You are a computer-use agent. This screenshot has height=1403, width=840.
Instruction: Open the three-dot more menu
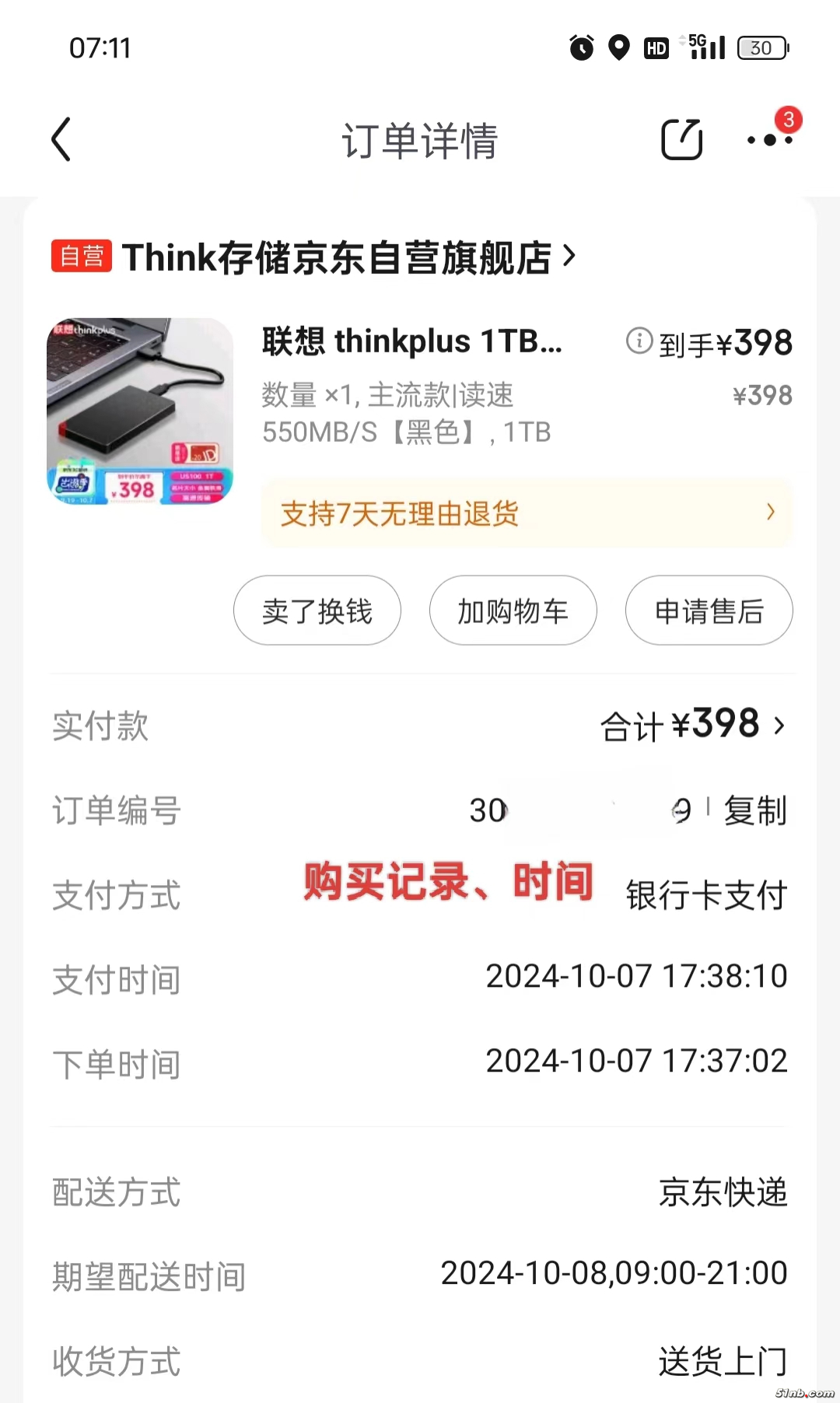click(769, 140)
